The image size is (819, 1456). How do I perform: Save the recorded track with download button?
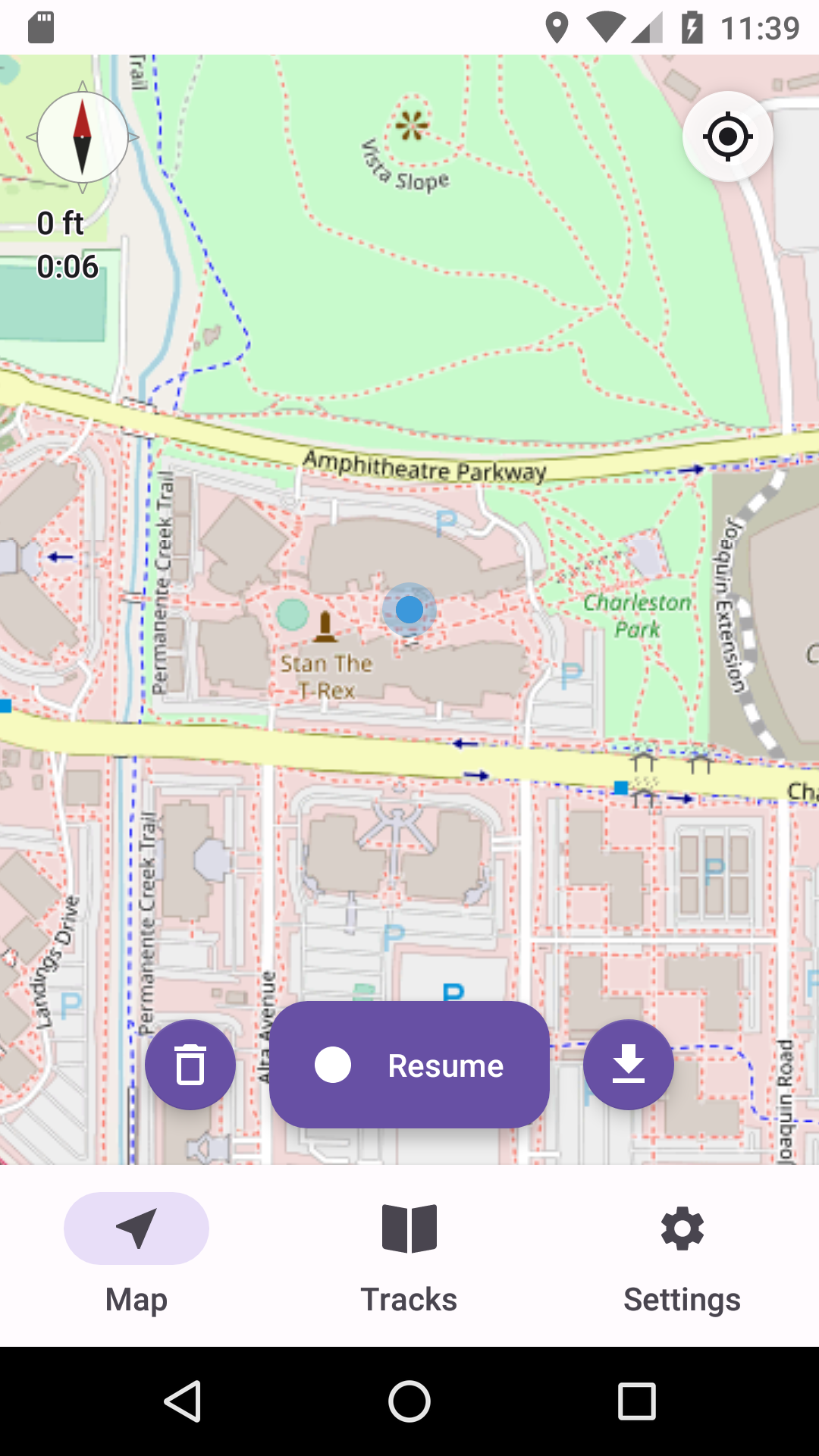coord(629,1065)
